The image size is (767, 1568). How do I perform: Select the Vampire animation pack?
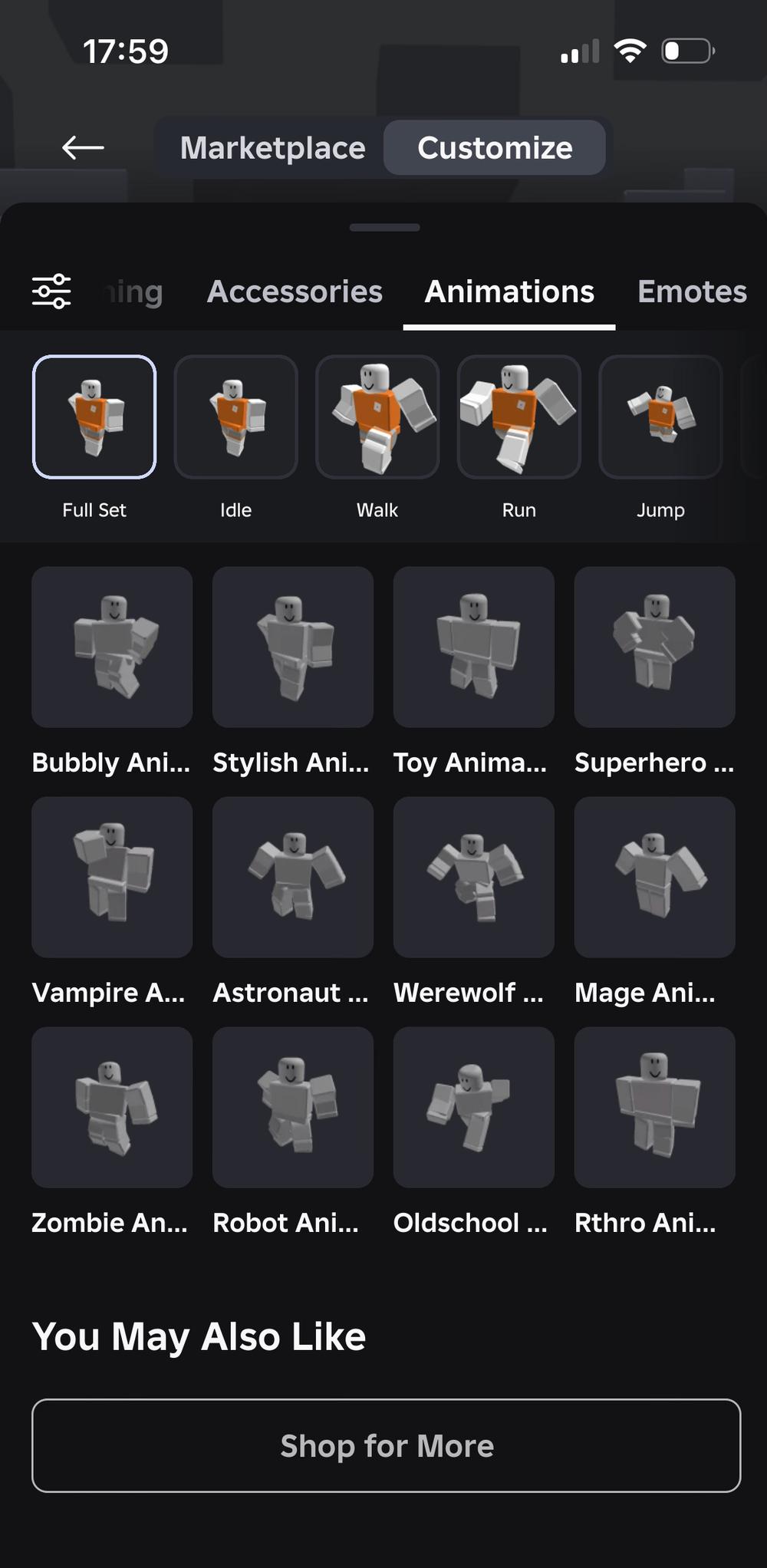[x=112, y=877]
